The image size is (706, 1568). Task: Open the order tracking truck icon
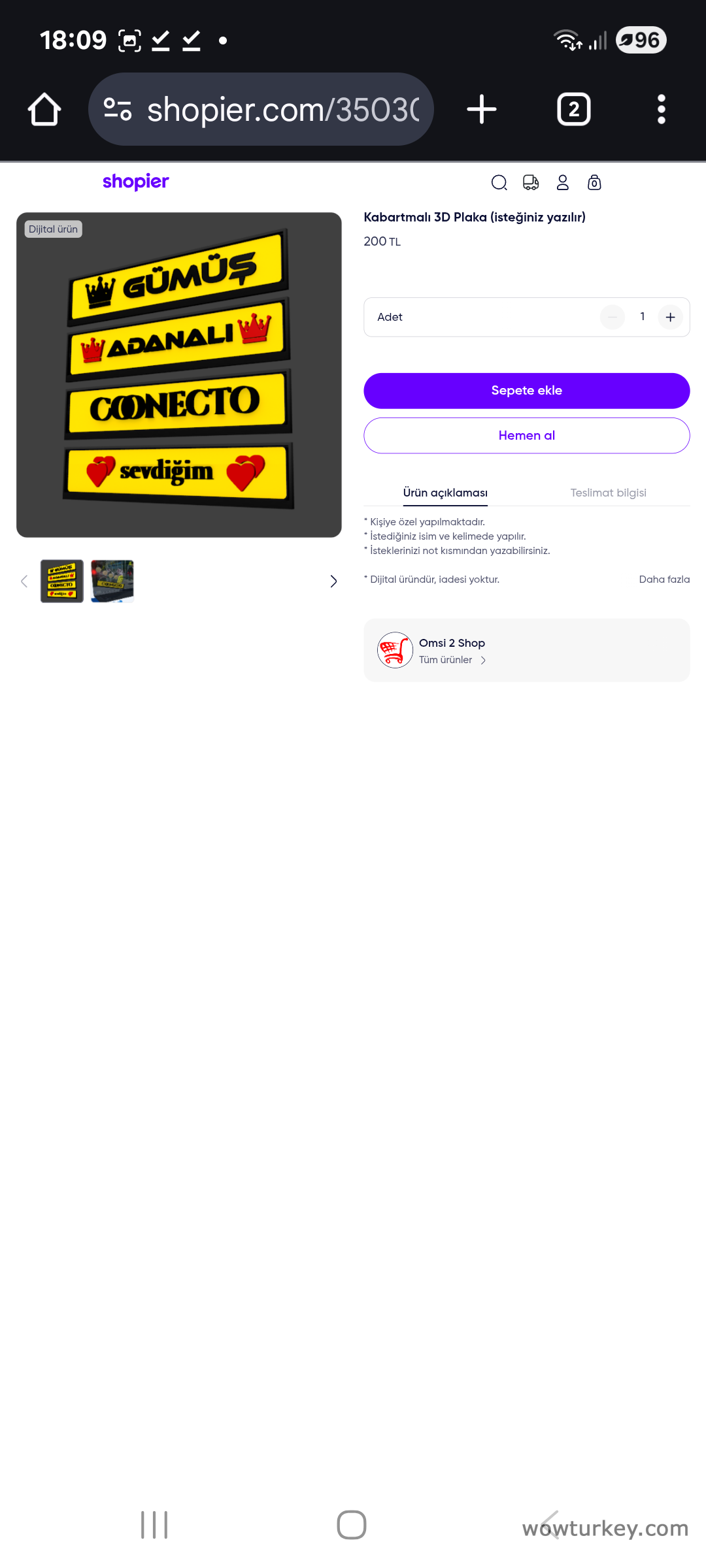click(x=531, y=183)
